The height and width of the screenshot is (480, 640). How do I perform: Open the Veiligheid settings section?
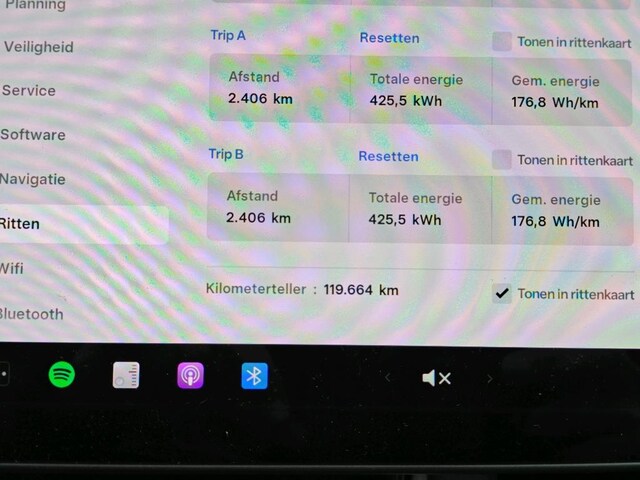38,47
